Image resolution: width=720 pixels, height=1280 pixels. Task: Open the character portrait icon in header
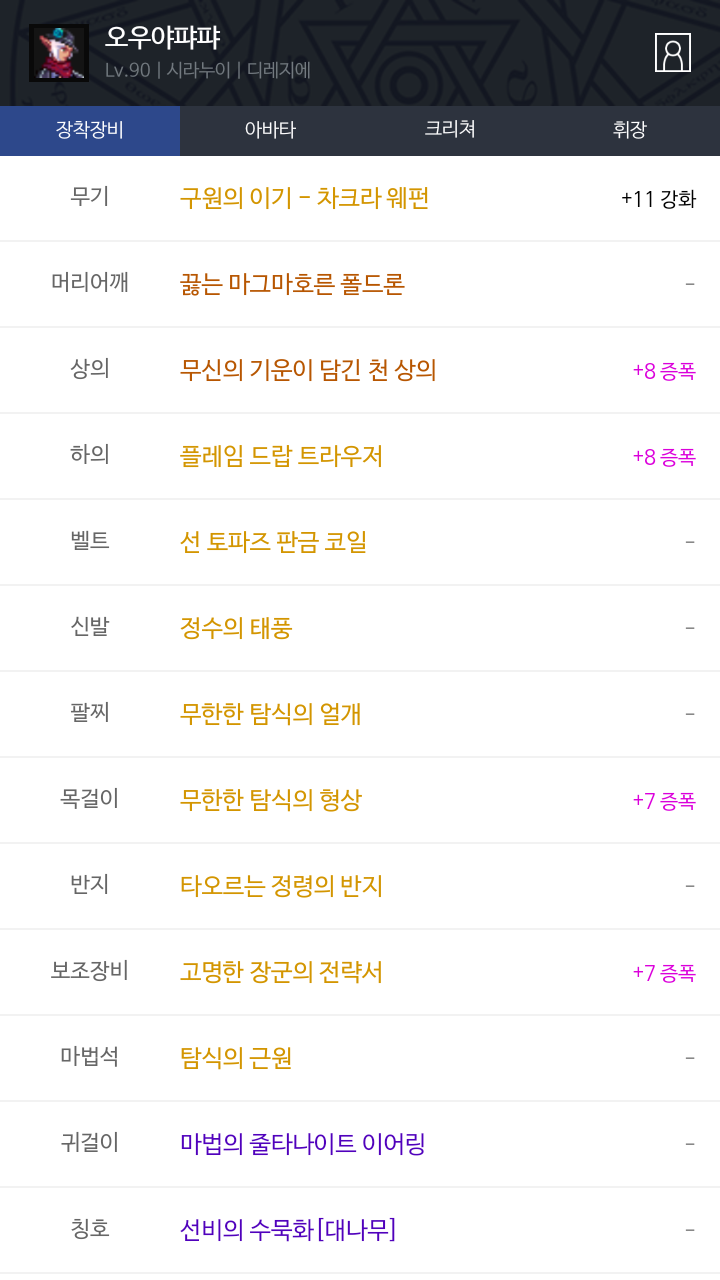[x=673, y=52]
